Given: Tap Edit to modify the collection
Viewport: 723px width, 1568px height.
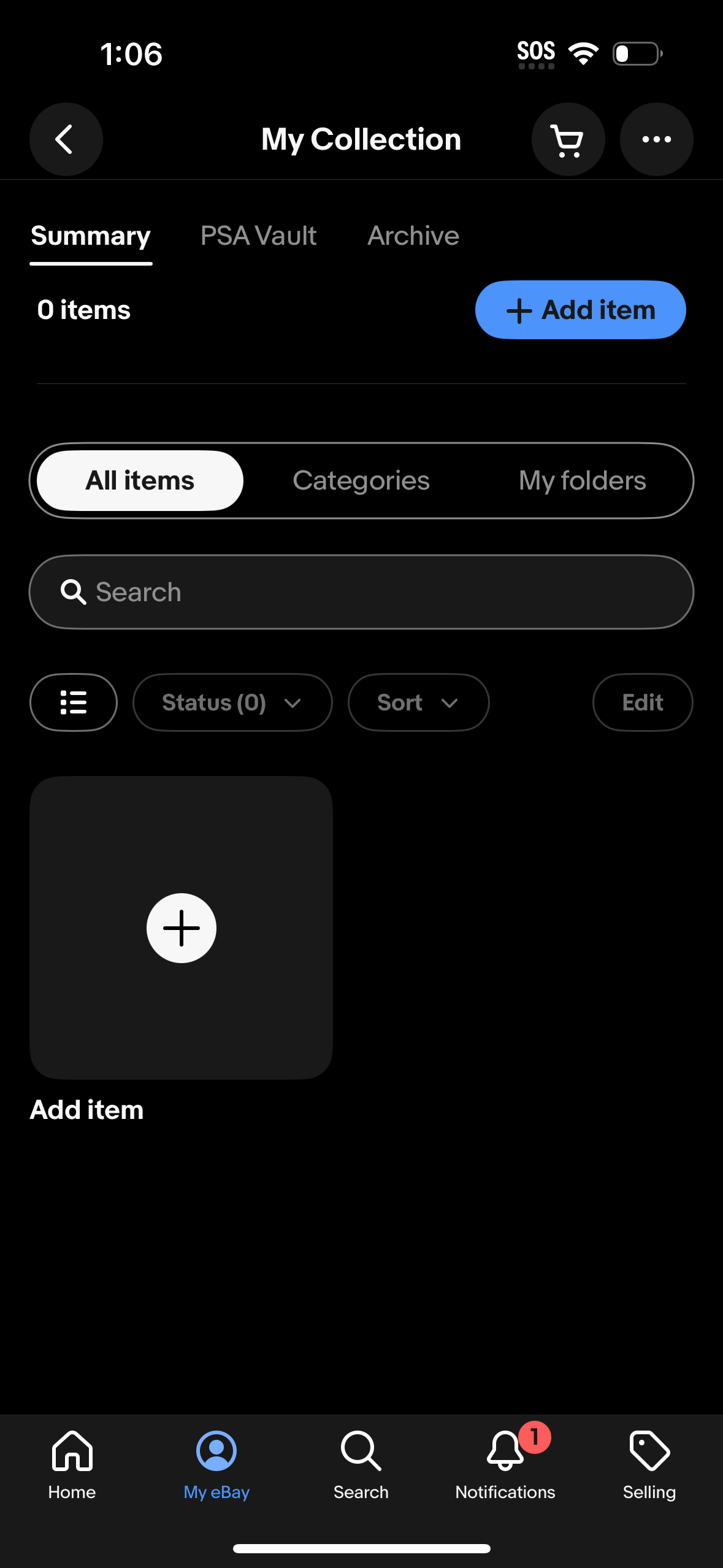Looking at the screenshot, I should [642, 702].
